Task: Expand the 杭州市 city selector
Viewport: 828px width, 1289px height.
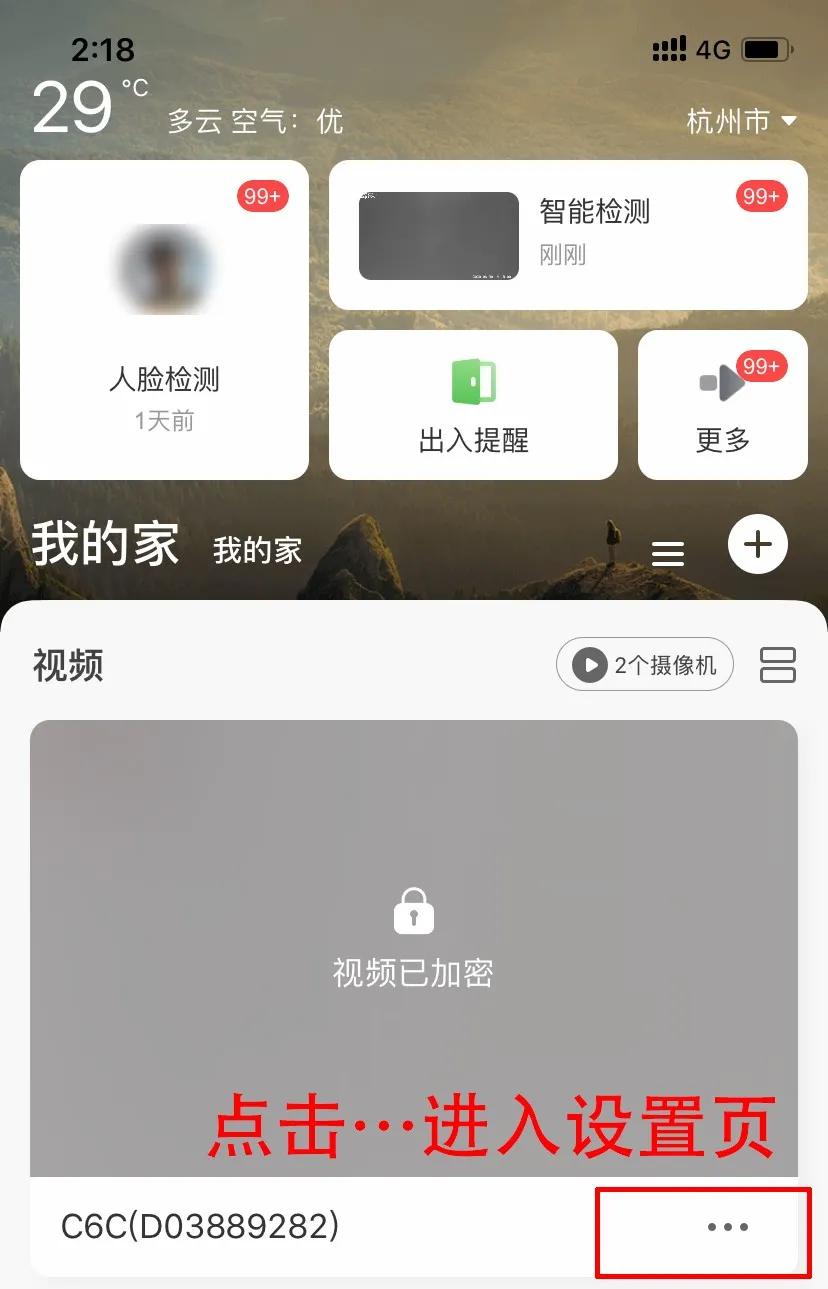Action: point(744,121)
